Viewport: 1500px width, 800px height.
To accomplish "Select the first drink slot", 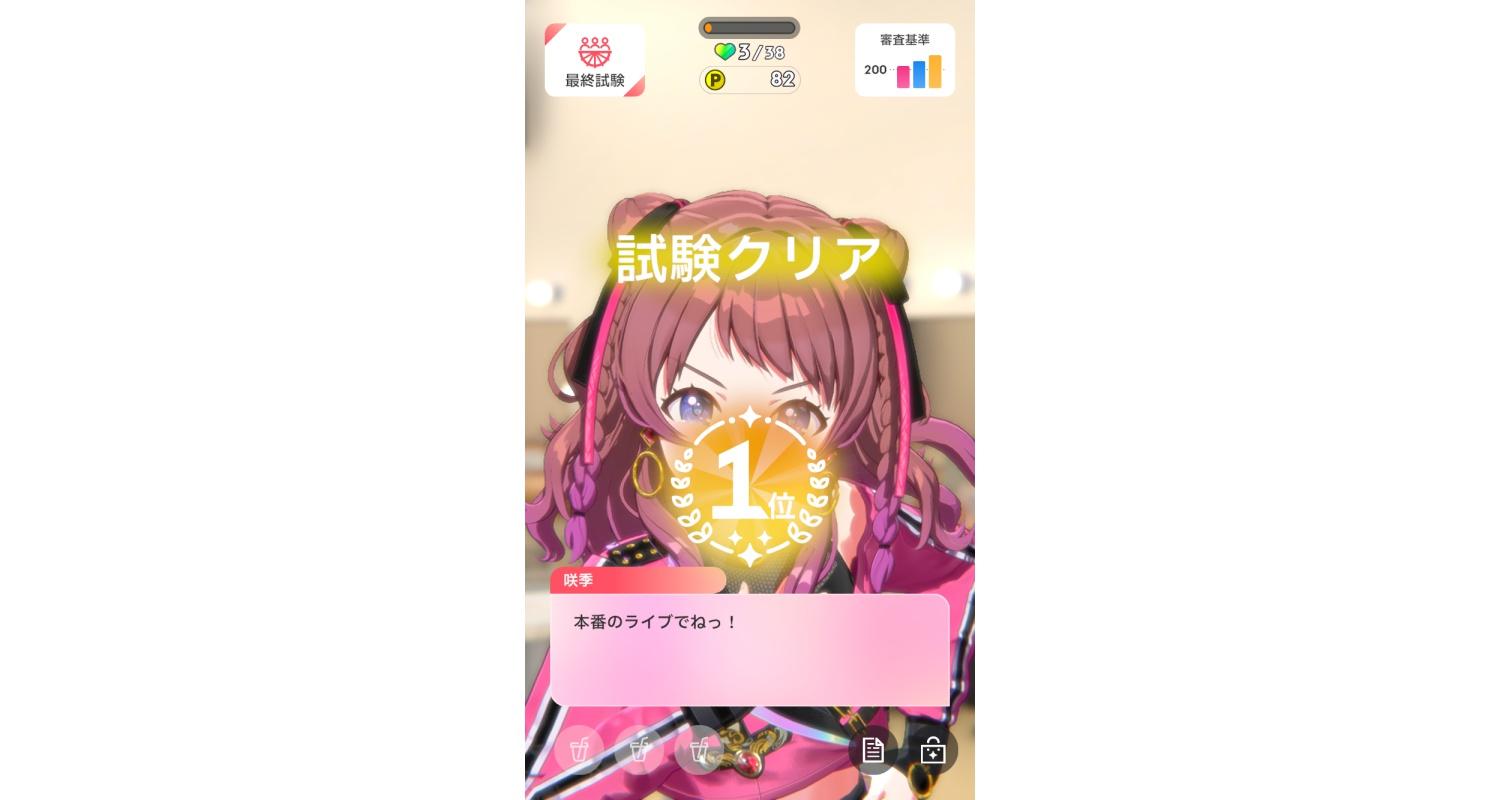I will click(579, 750).
